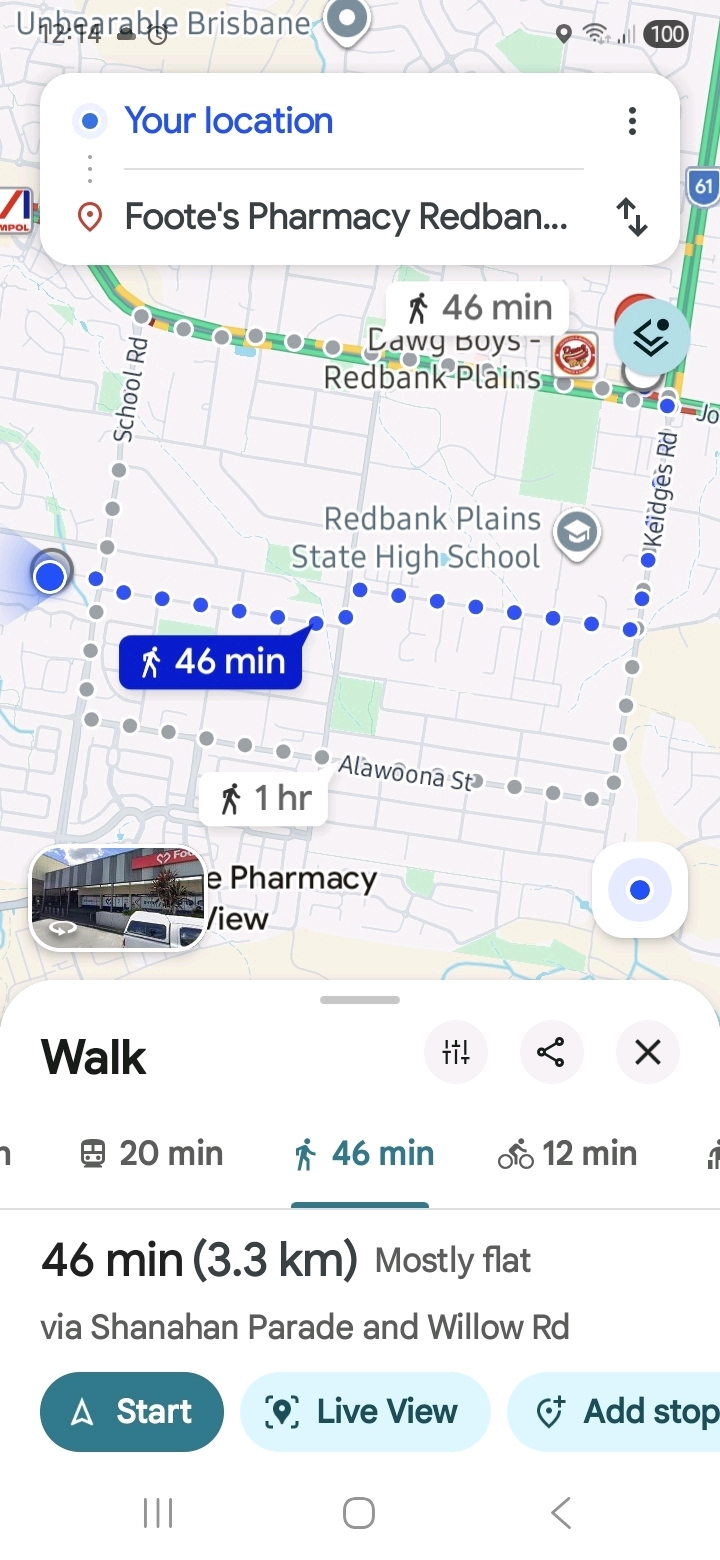Select the grey 46 min alternate route

[478, 307]
